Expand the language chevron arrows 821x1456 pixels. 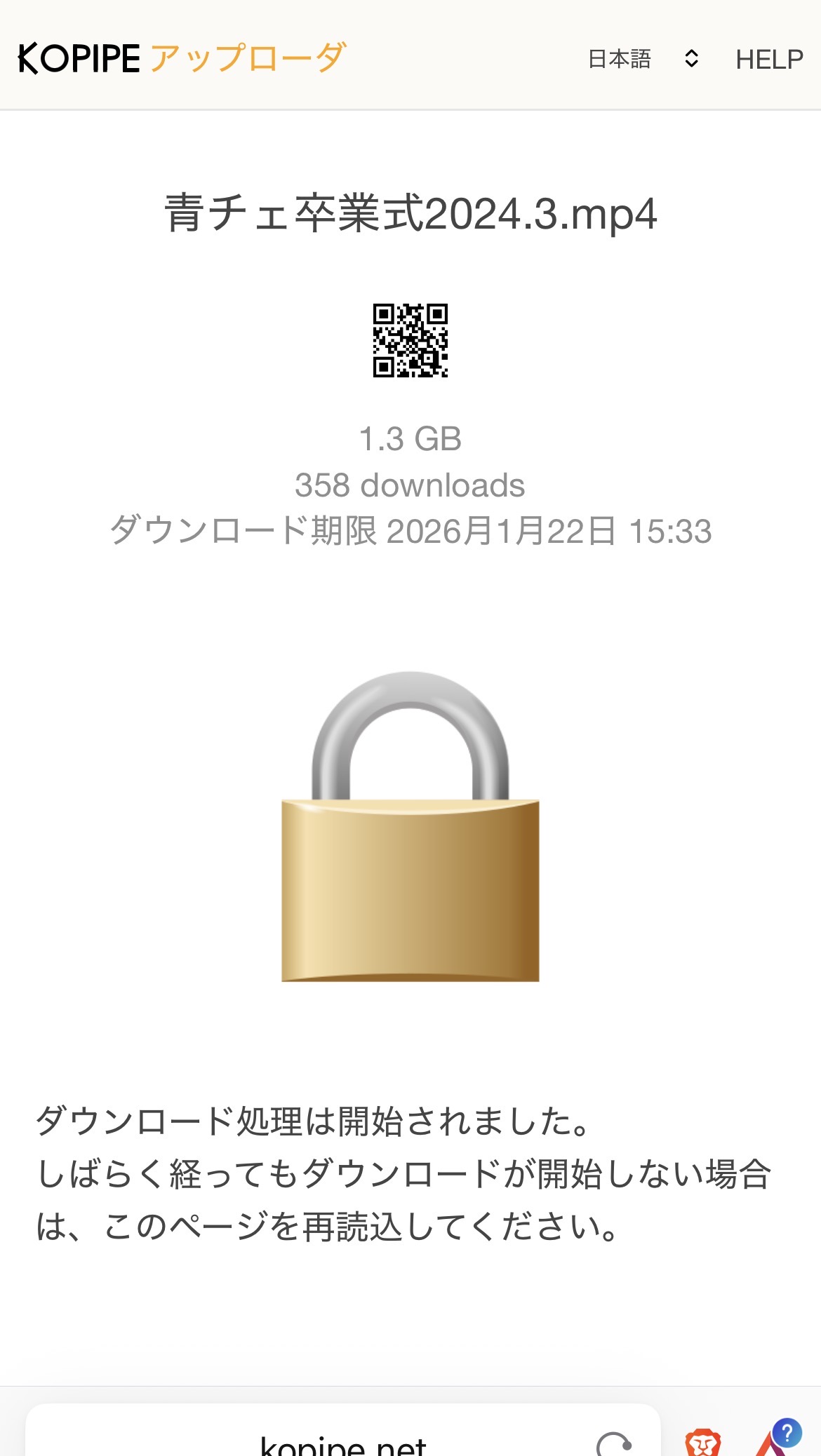691,59
